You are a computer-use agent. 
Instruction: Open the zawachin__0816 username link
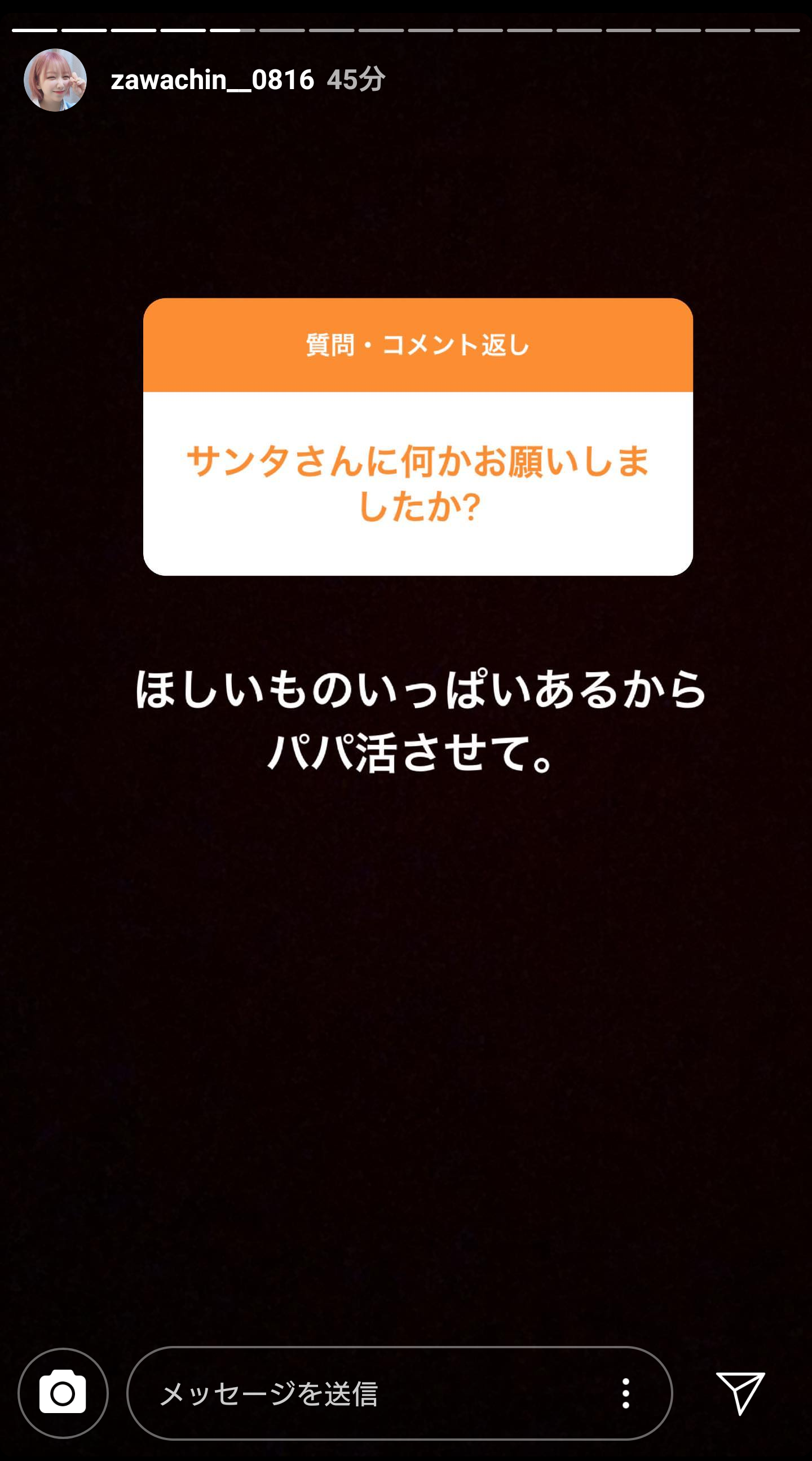point(212,80)
